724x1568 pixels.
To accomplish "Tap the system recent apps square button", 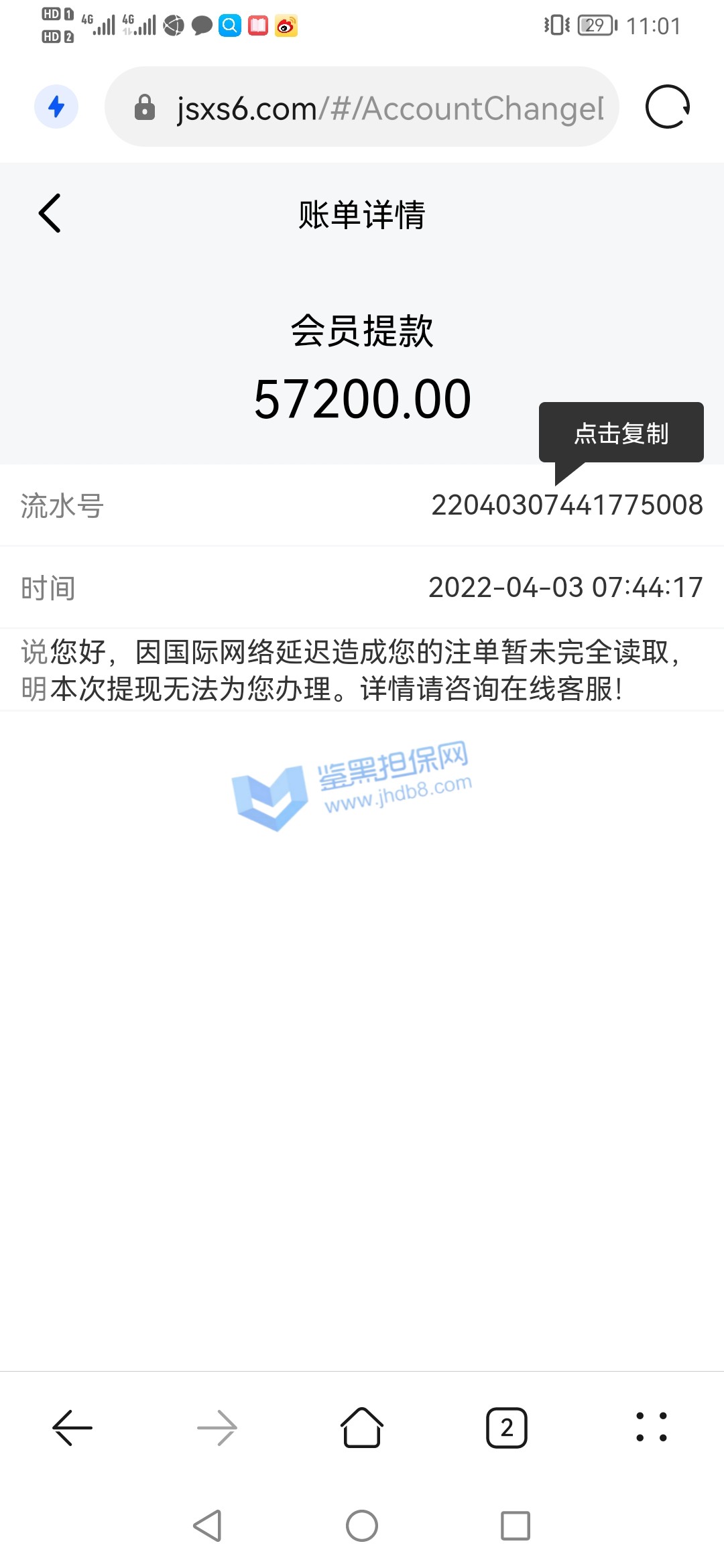I will pos(516,1526).
